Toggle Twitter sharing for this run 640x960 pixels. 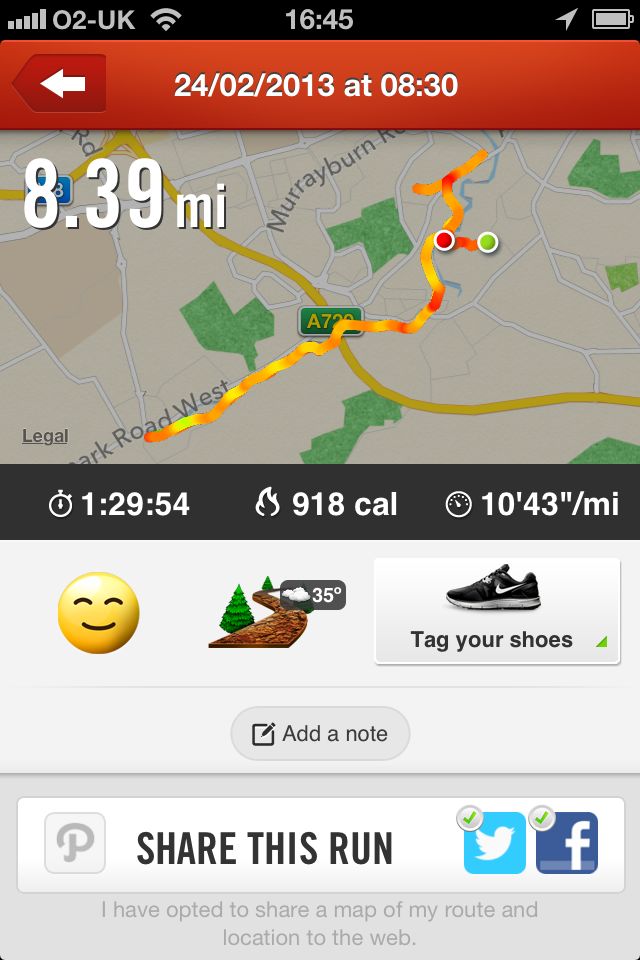click(494, 844)
